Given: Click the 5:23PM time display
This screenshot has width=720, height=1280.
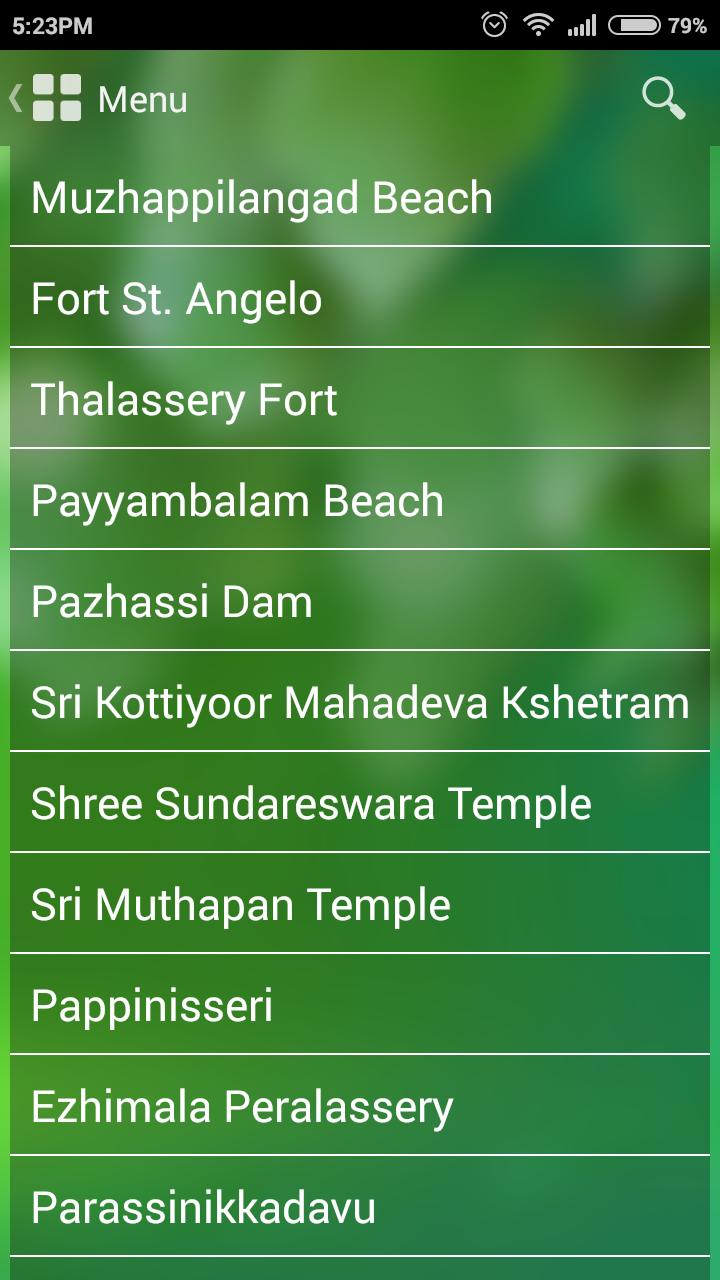Looking at the screenshot, I should [x=48, y=24].
